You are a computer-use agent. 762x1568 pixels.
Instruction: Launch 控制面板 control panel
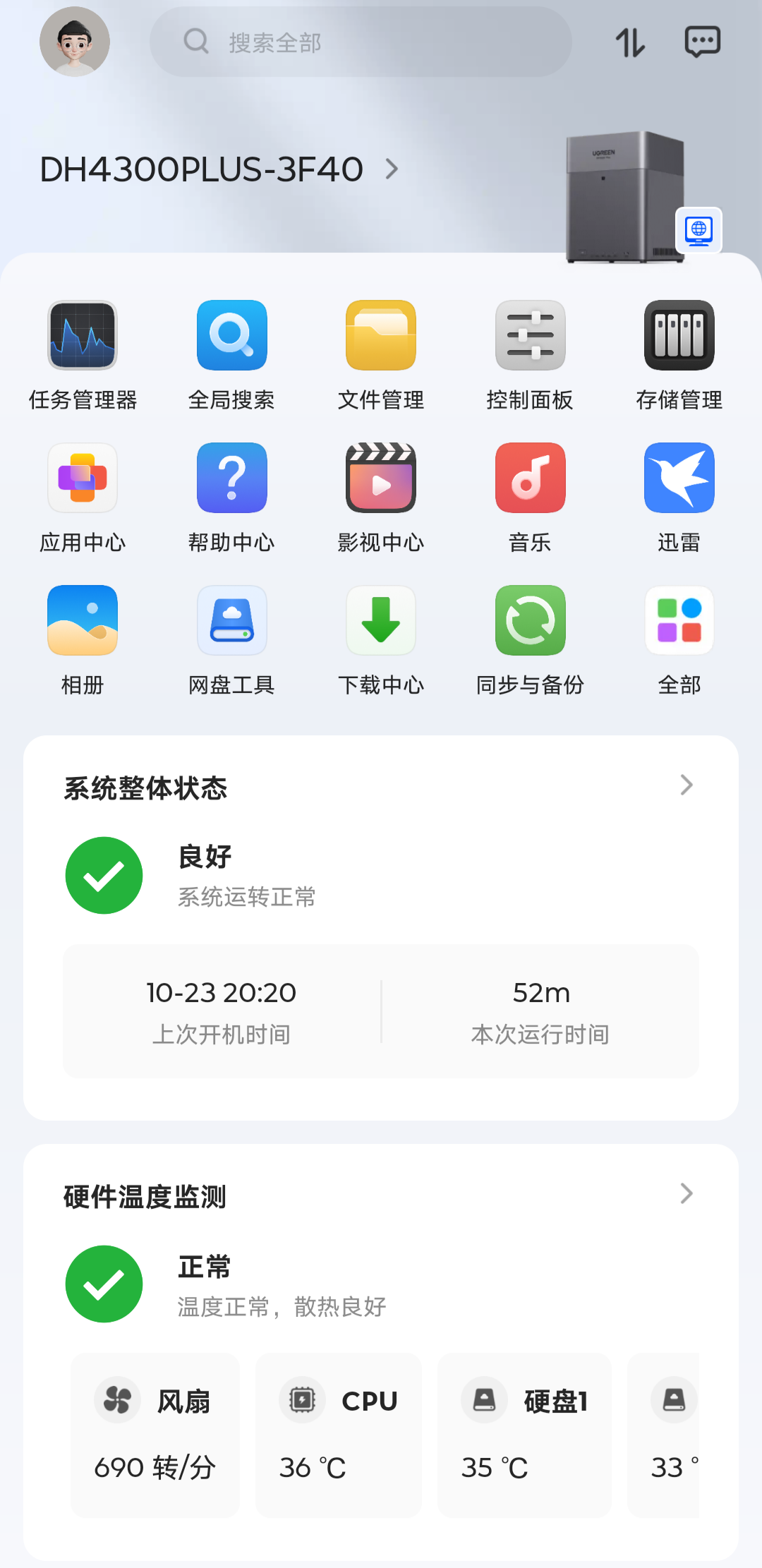530,336
